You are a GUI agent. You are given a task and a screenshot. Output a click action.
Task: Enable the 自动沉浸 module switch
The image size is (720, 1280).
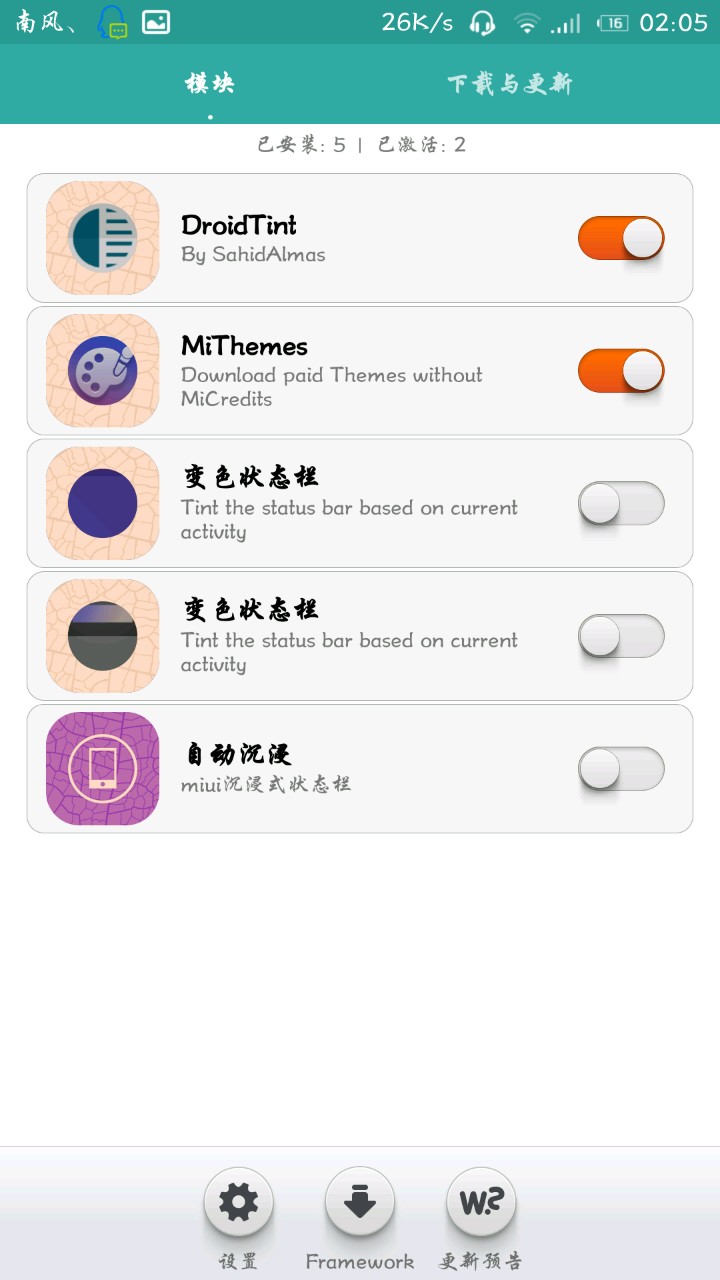pyautogui.click(x=621, y=769)
